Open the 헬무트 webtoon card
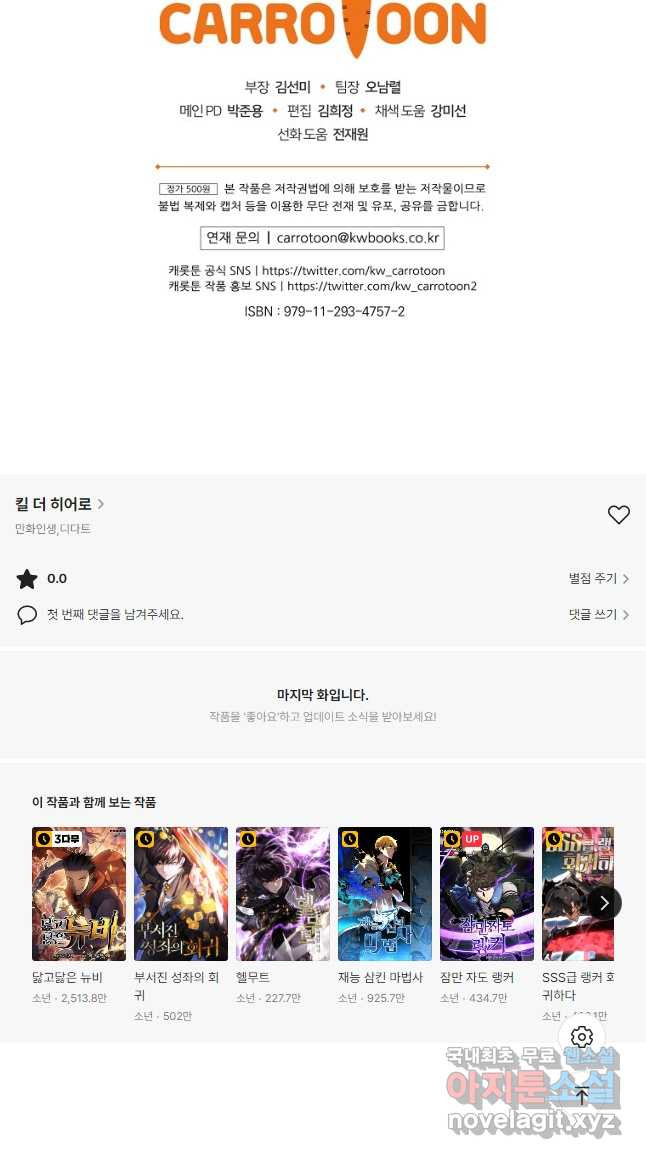 [x=283, y=893]
